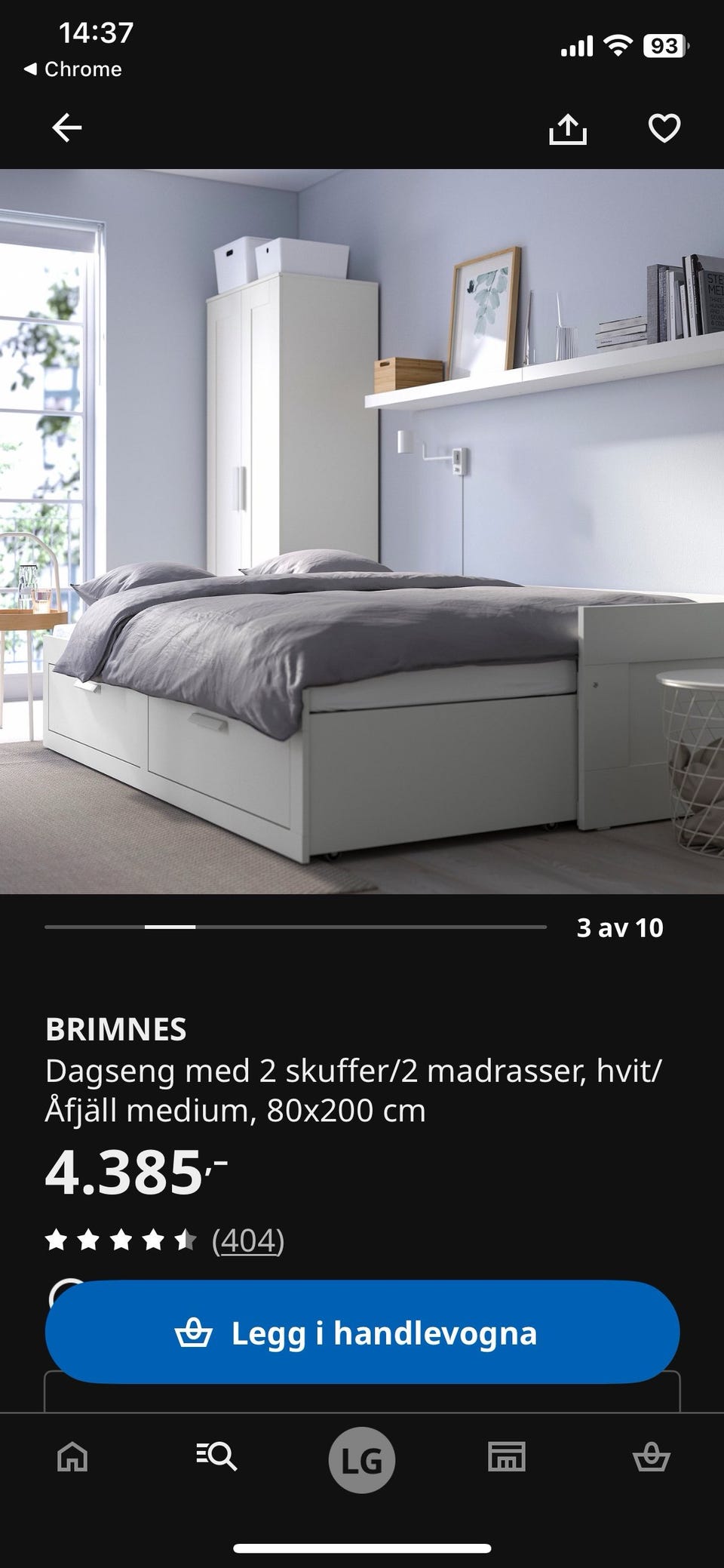Toggle the heart to save BRIMNES to favorites
724x1568 pixels.
tap(663, 128)
